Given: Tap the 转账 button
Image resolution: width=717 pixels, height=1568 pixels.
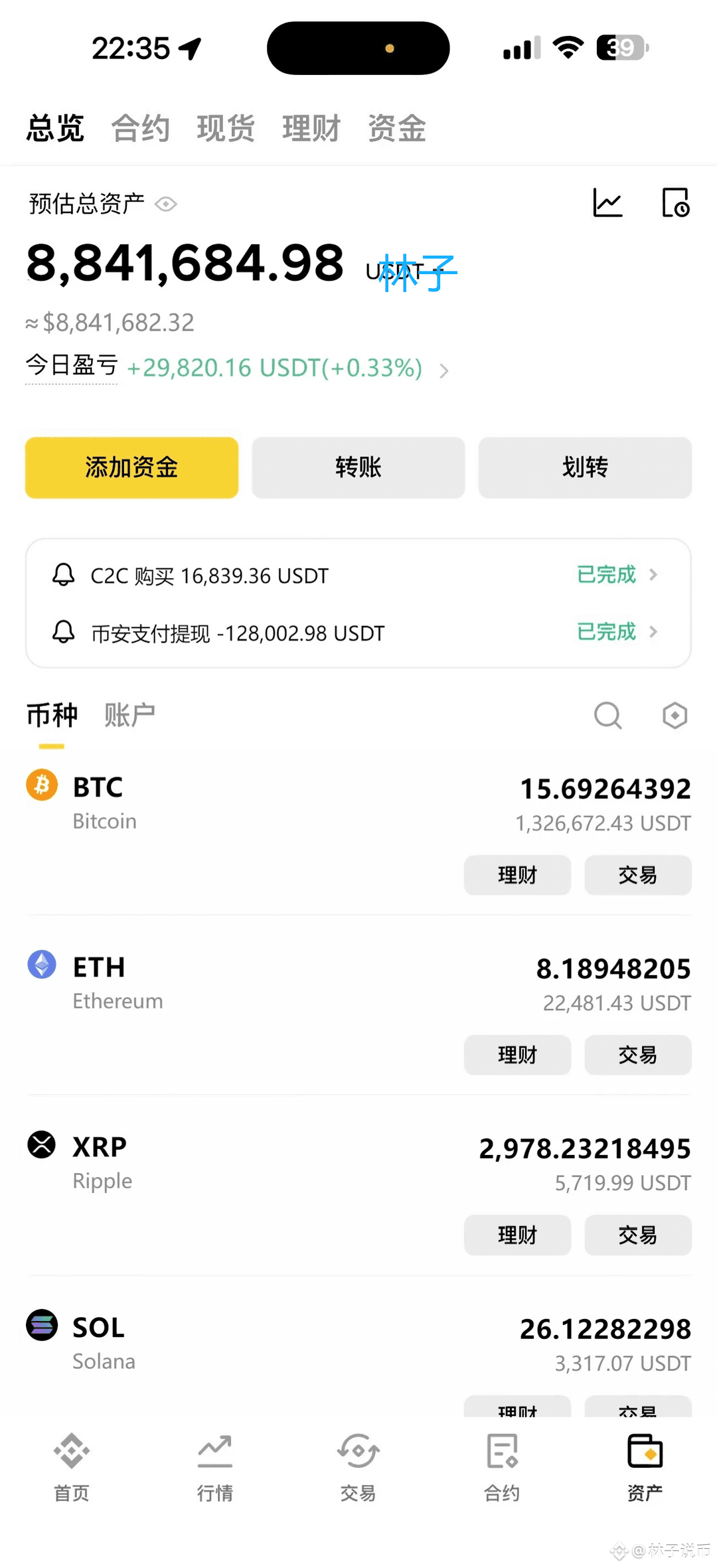Looking at the screenshot, I should click(358, 467).
